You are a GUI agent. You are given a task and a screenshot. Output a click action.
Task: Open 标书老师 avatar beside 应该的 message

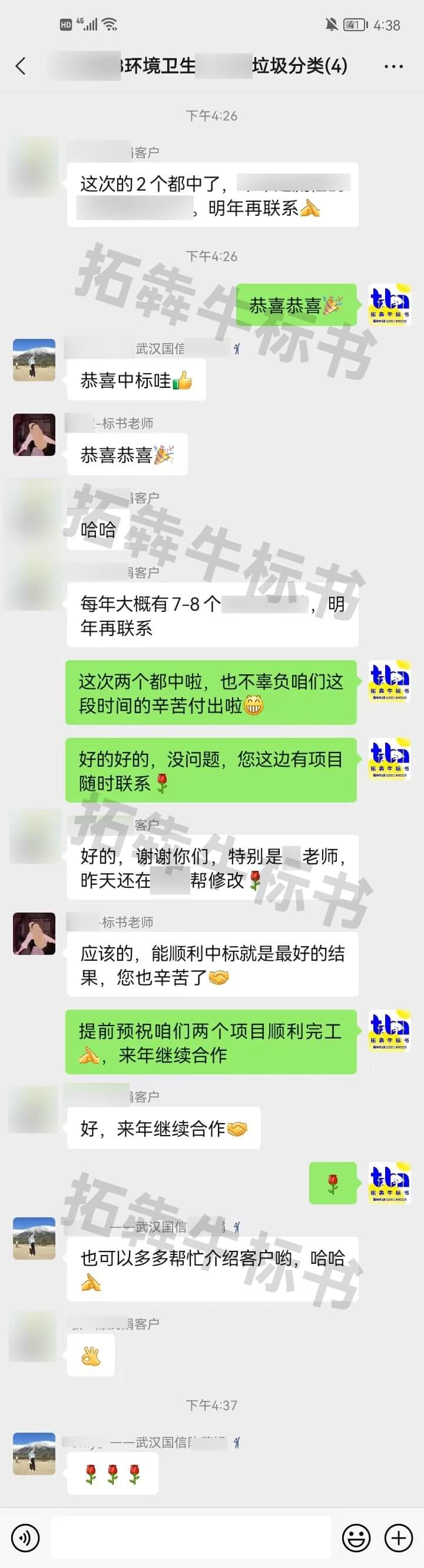point(34,933)
